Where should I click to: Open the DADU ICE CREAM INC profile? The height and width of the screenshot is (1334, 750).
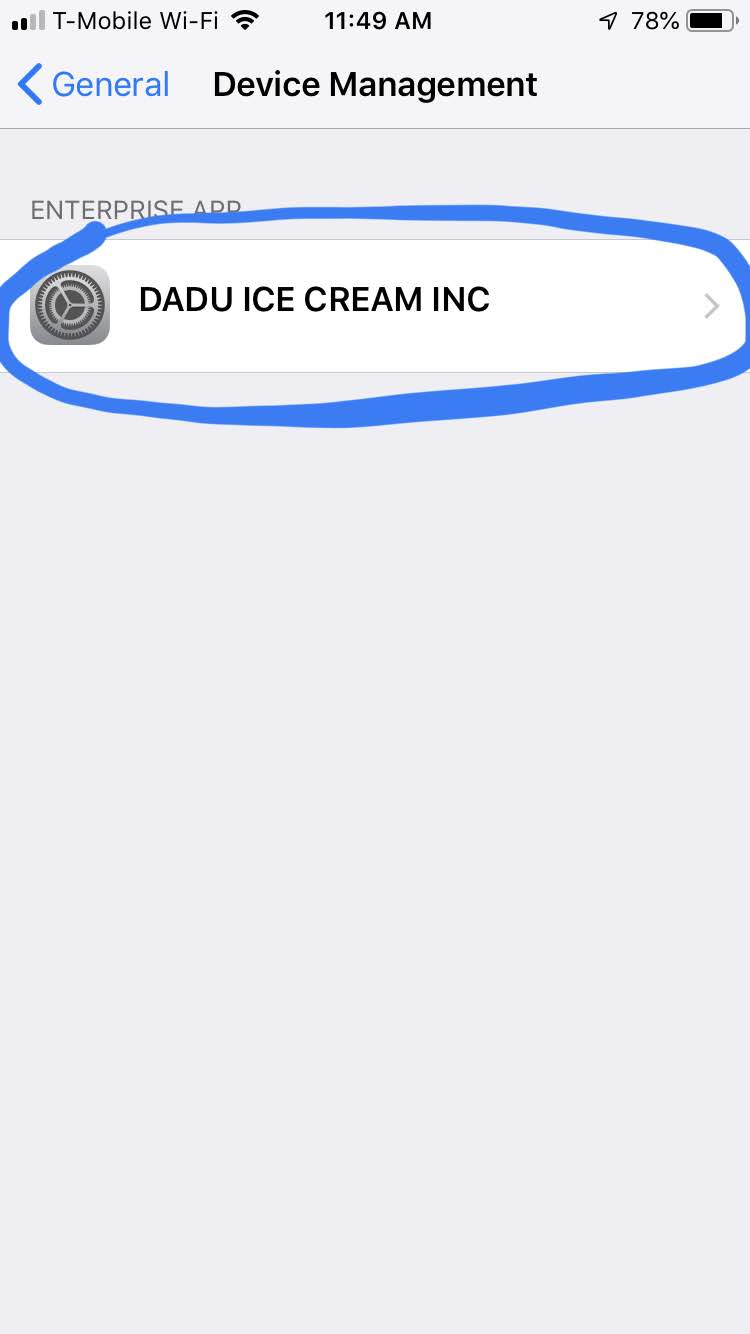point(375,304)
